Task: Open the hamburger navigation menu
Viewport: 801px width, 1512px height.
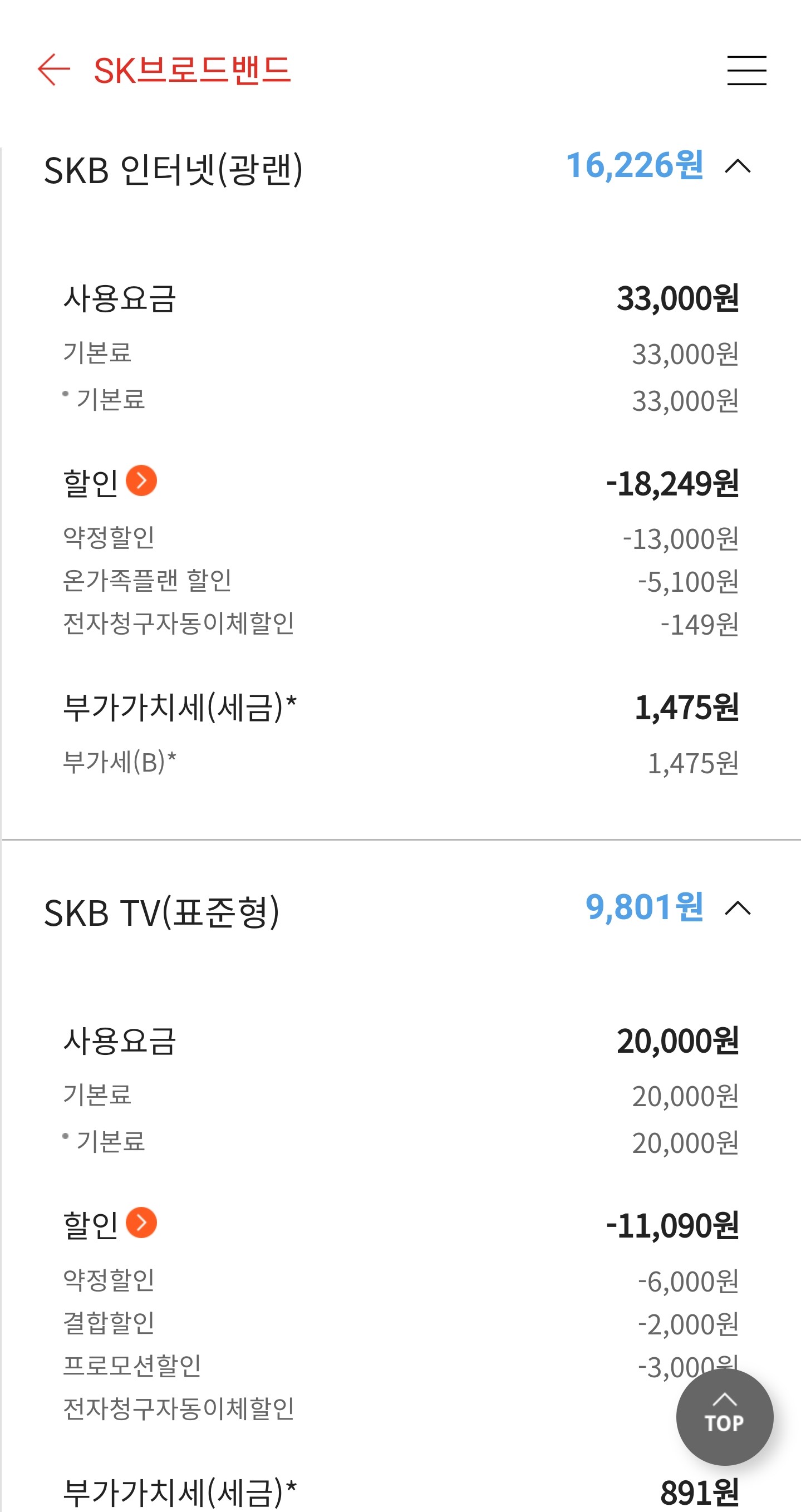Action: 746,71
